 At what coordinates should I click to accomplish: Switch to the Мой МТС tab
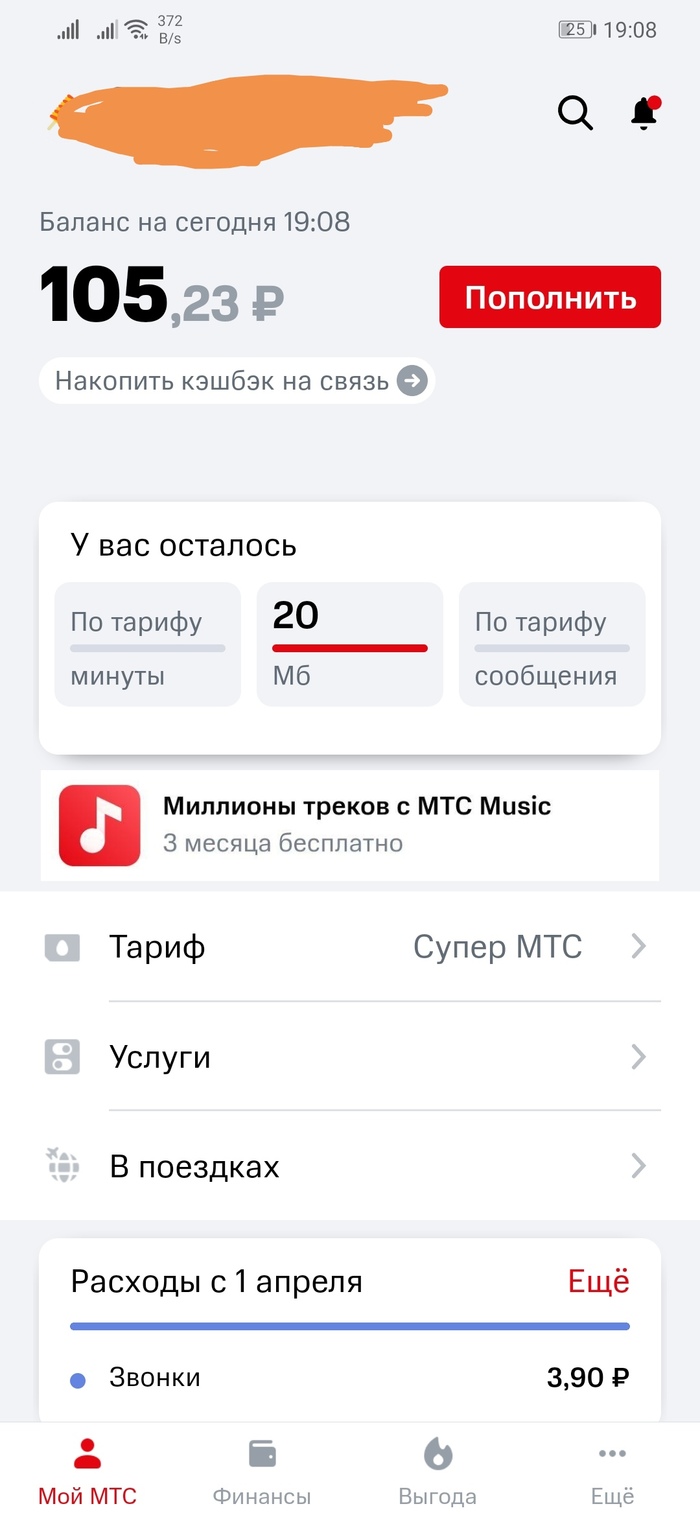point(88,1472)
